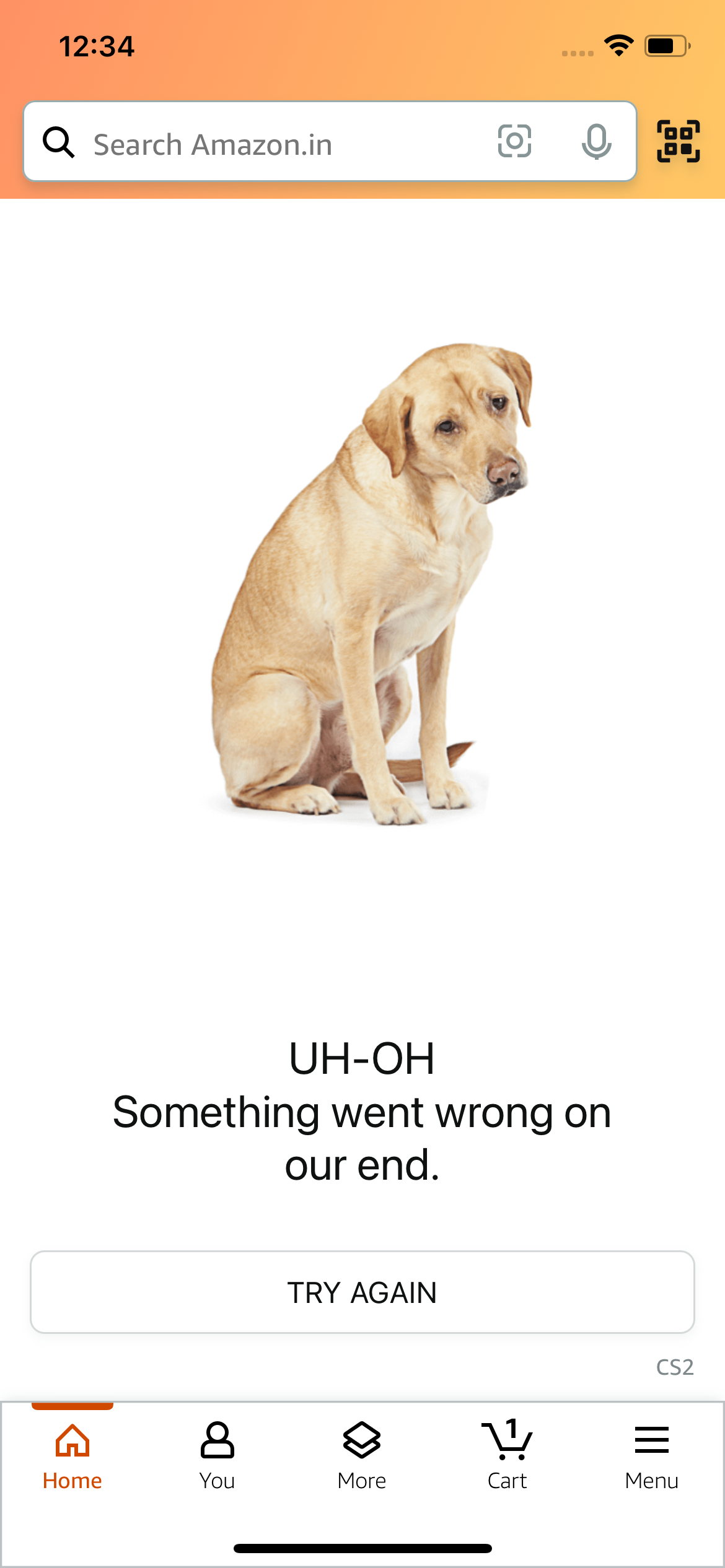
Task: Go to the Home tab
Action: click(x=72, y=1454)
